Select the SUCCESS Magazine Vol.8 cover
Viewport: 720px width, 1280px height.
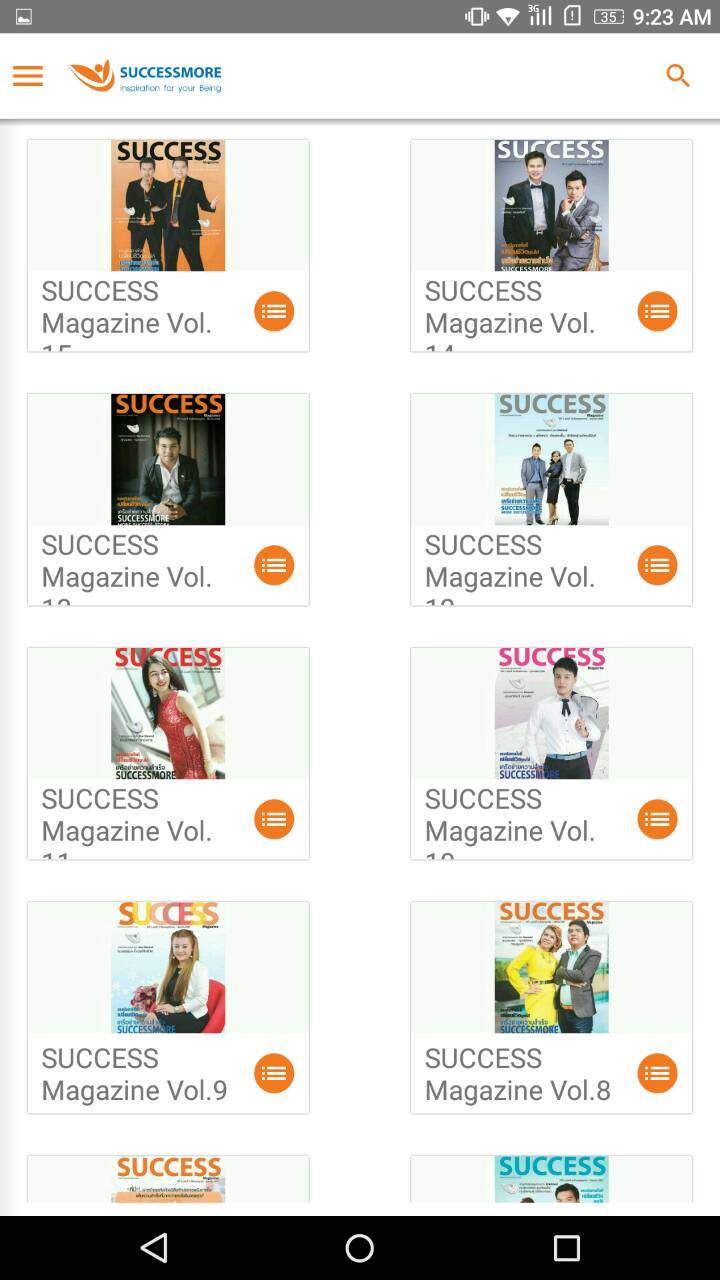tap(551, 967)
